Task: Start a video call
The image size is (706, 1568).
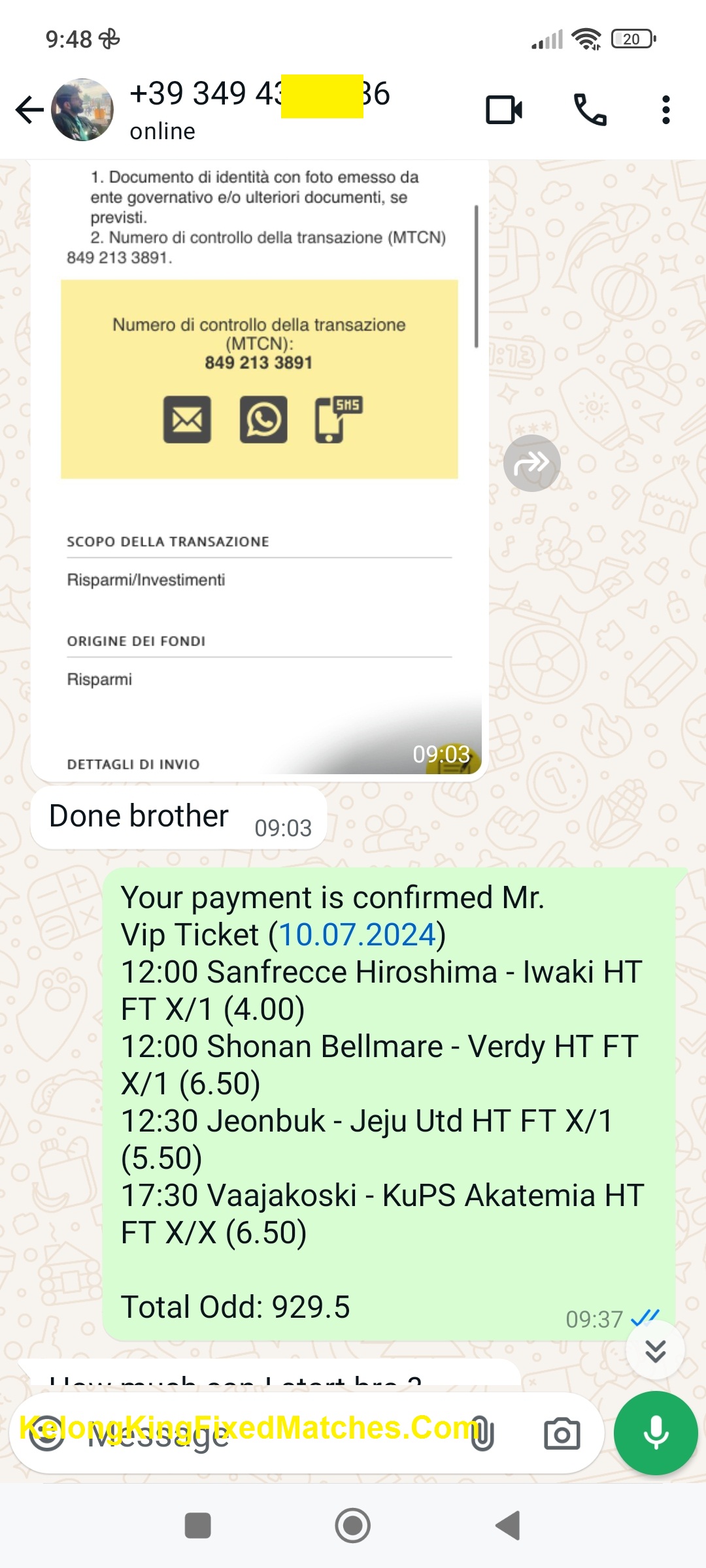Action: coord(504,110)
